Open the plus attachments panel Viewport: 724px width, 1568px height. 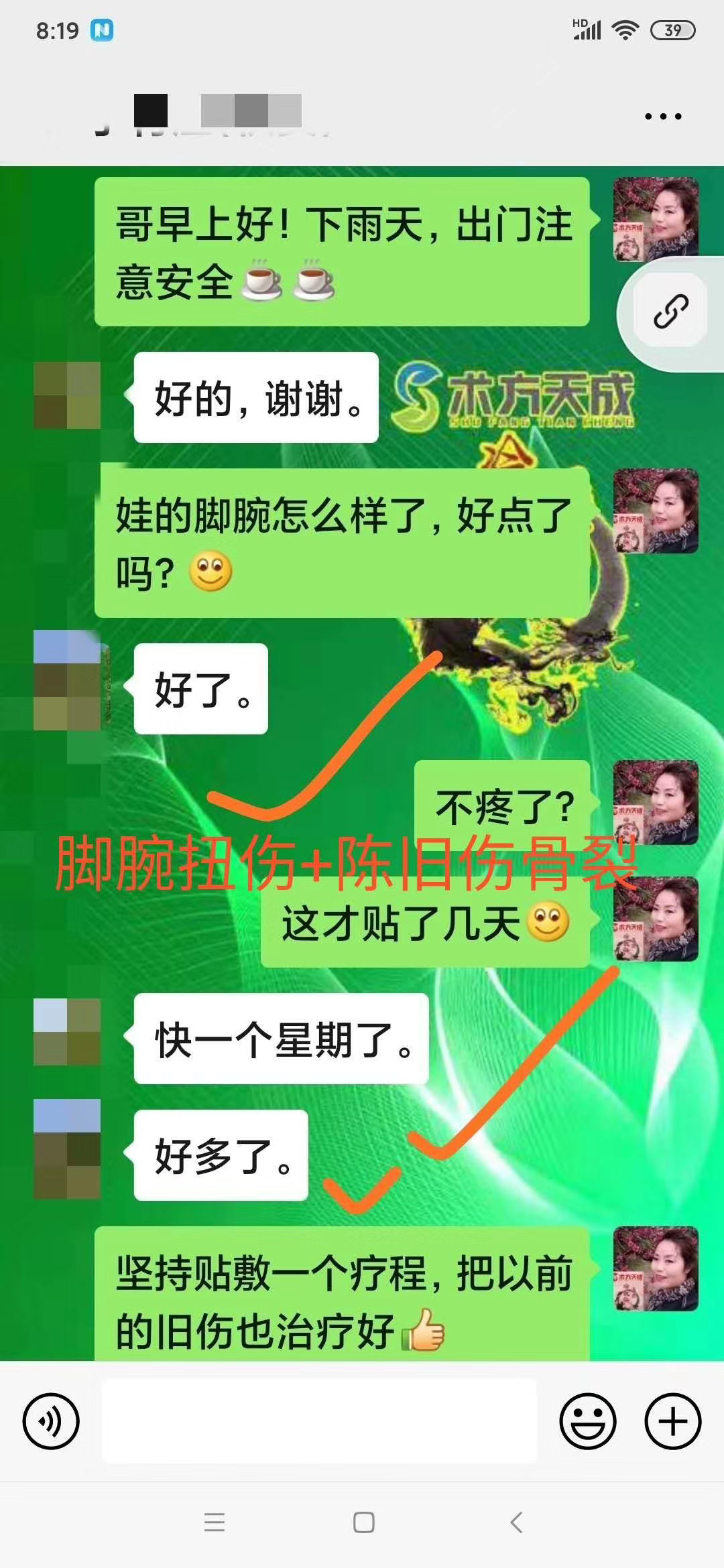click(672, 1421)
